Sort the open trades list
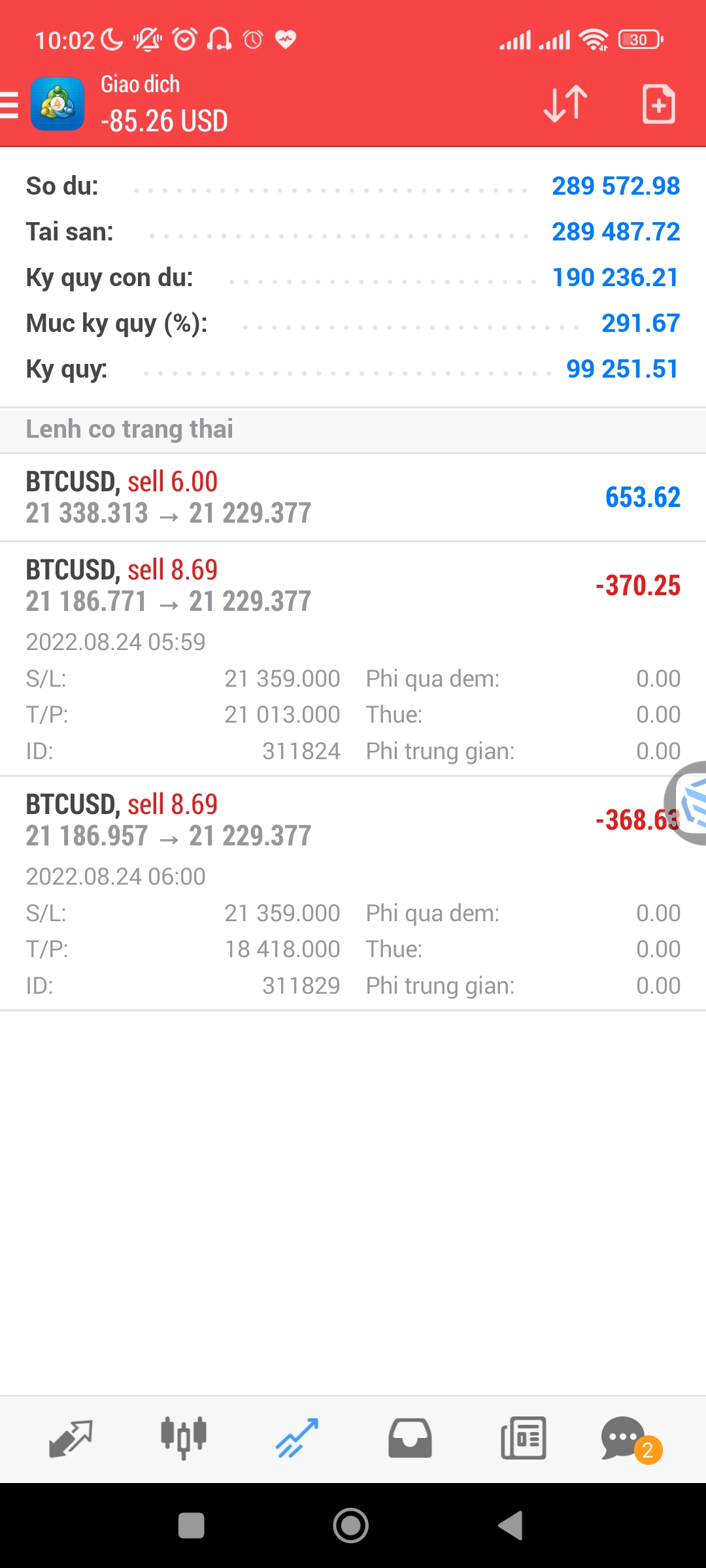The height and width of the screenshot is (1568, 706). click(x=565, y=104)
